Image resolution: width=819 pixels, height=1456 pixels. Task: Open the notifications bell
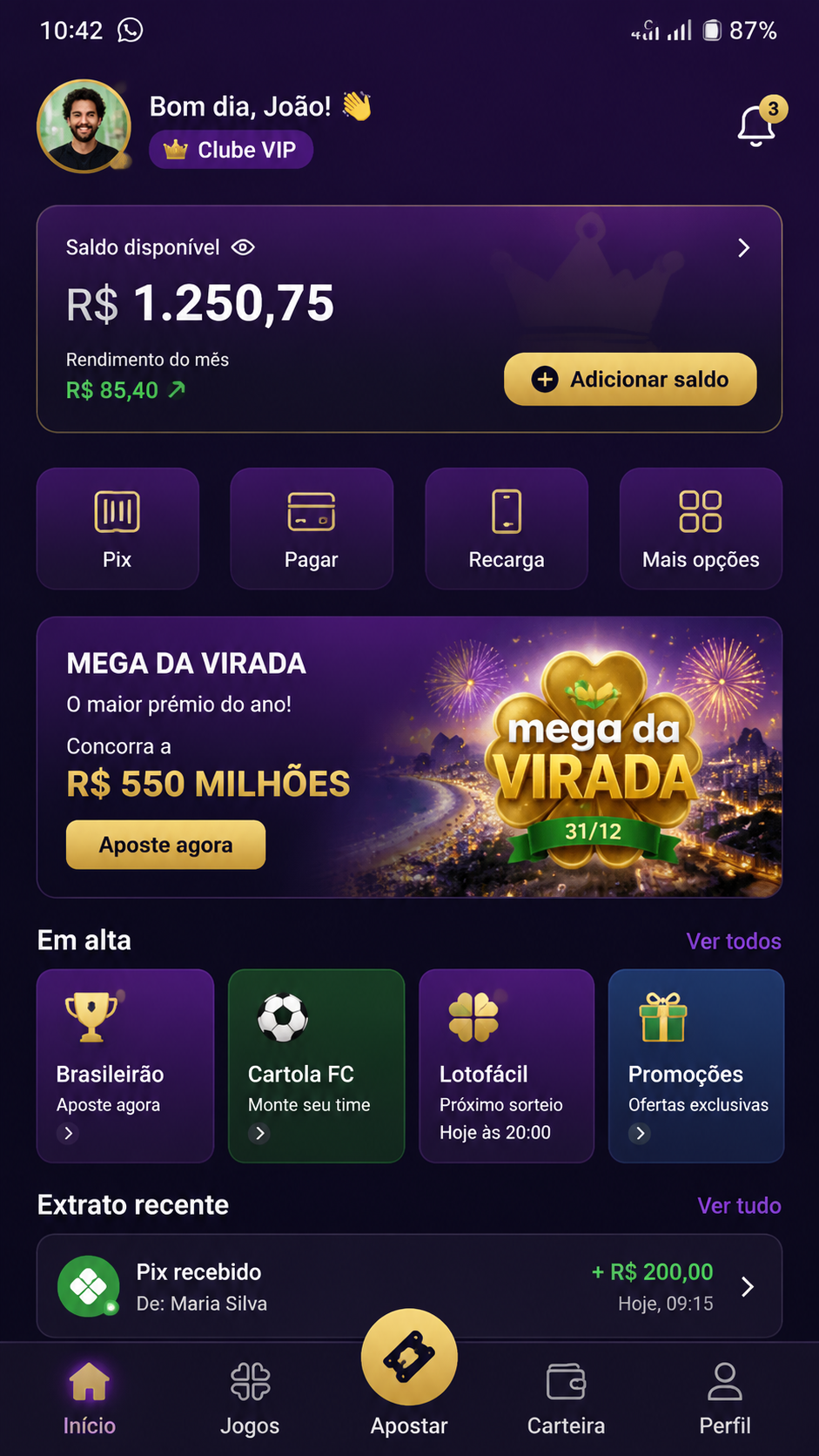point(757,126)
